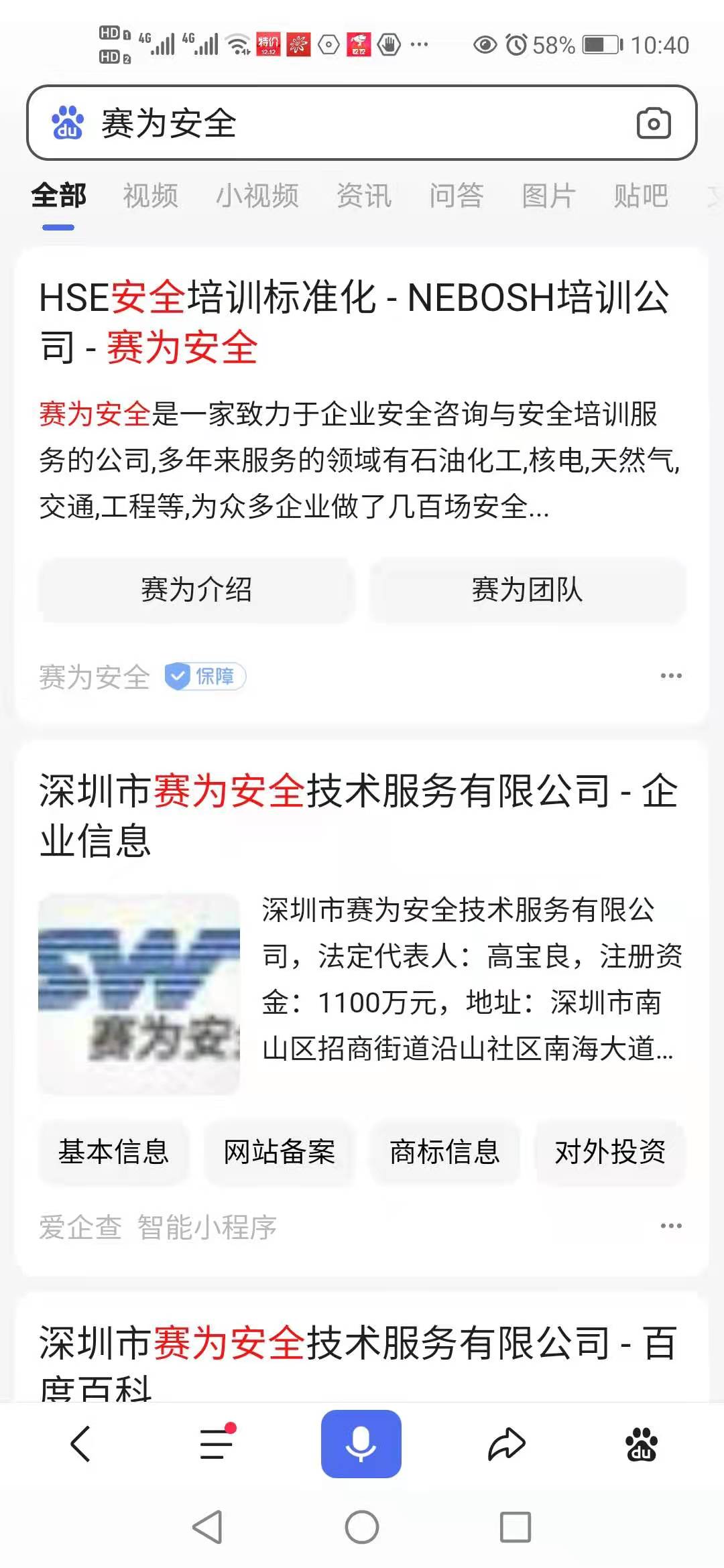This screenshot has height=1568, width=724.
Task: Click the Baidu logo inside the search bar
Action: (x=67, y=123)
